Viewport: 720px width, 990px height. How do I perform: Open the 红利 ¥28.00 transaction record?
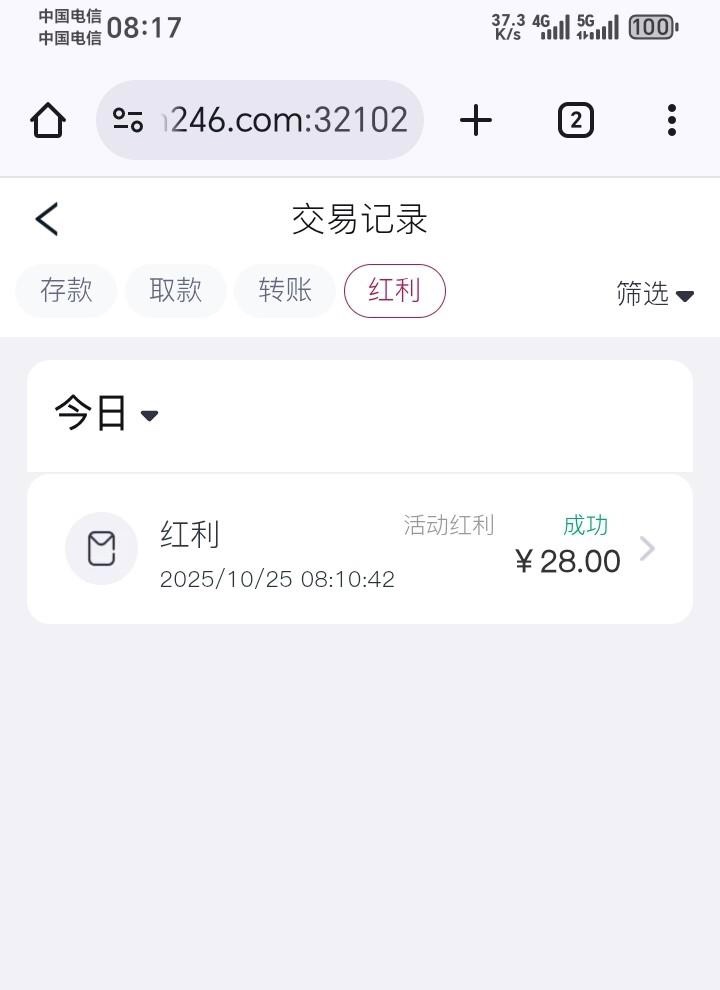pos(360,549)
